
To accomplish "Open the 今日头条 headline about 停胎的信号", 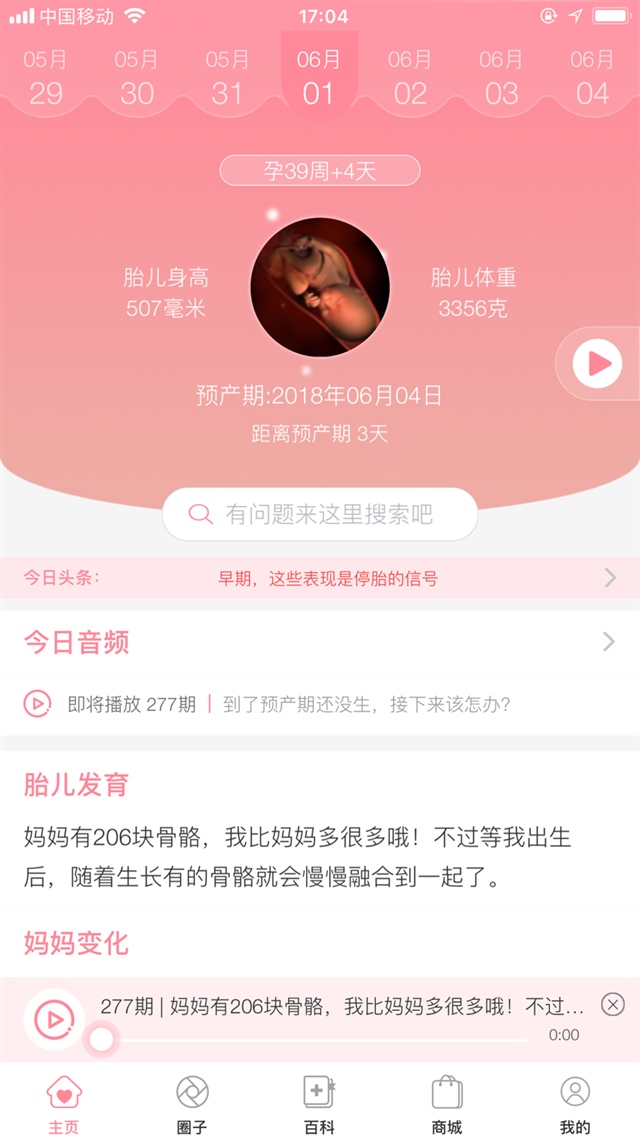I will pos(328,578).
